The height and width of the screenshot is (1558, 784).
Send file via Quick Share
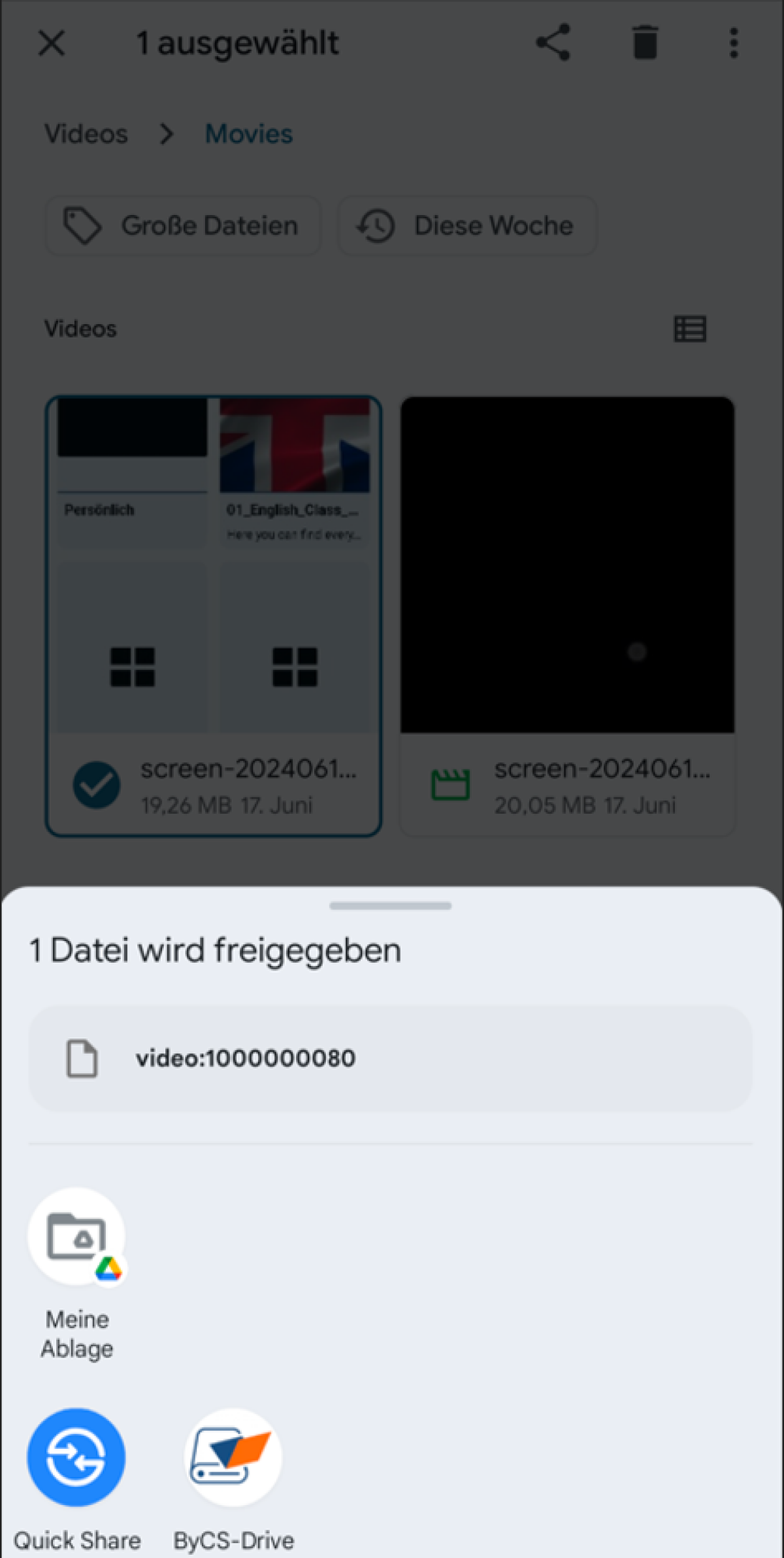(76, 1457)
